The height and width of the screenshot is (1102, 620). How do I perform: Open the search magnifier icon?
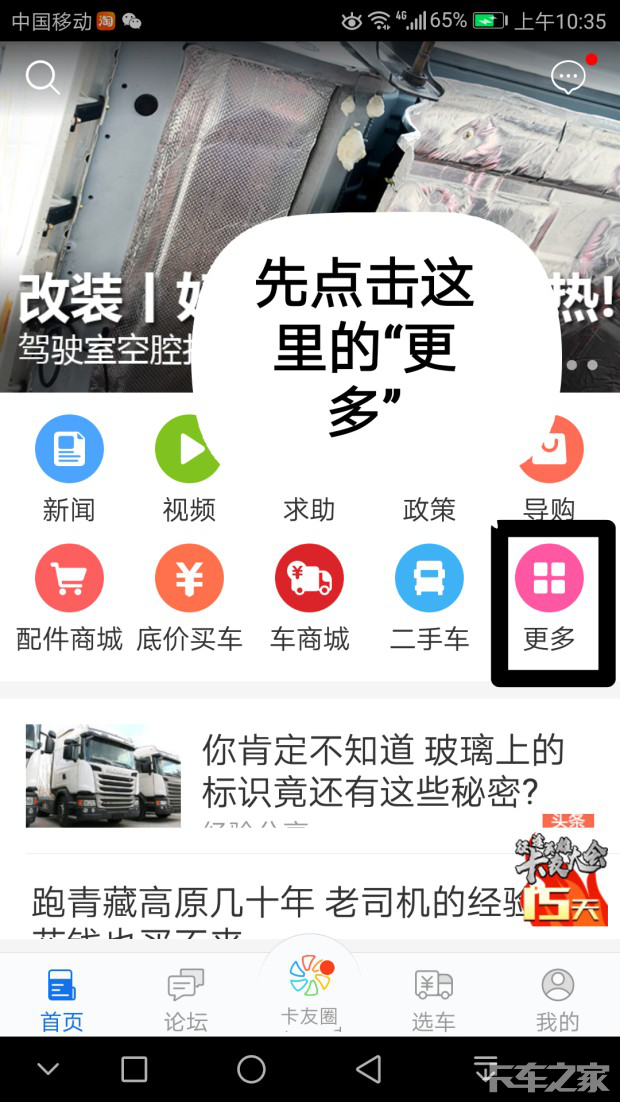click(42, 77)
